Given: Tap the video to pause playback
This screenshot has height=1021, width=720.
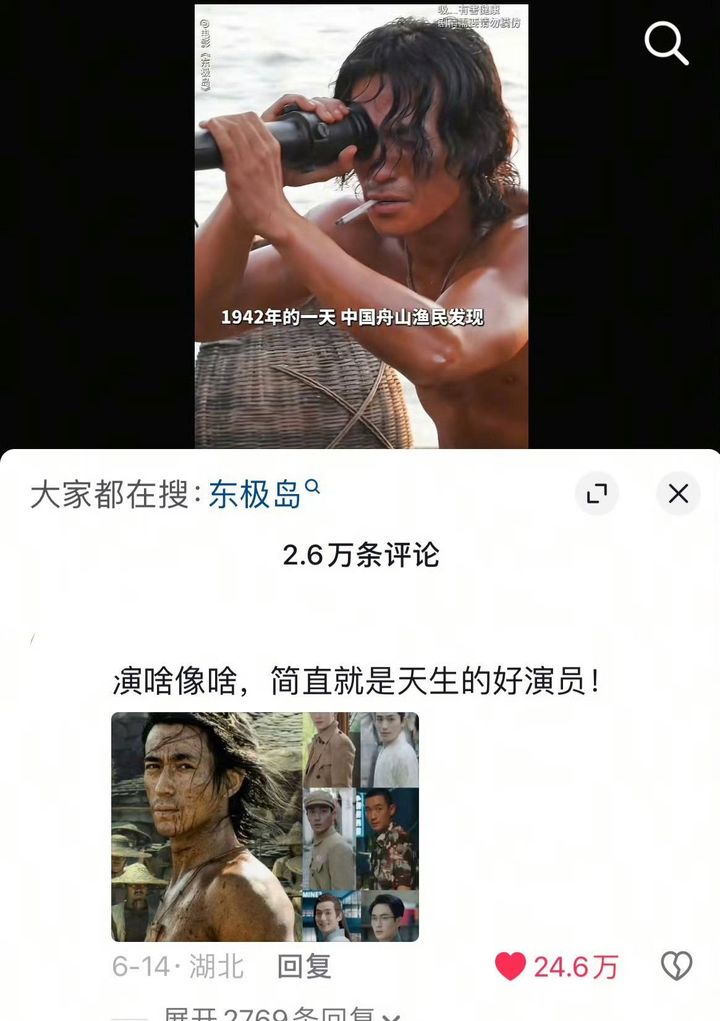Looking at the screenshot, I should point(361,200).
